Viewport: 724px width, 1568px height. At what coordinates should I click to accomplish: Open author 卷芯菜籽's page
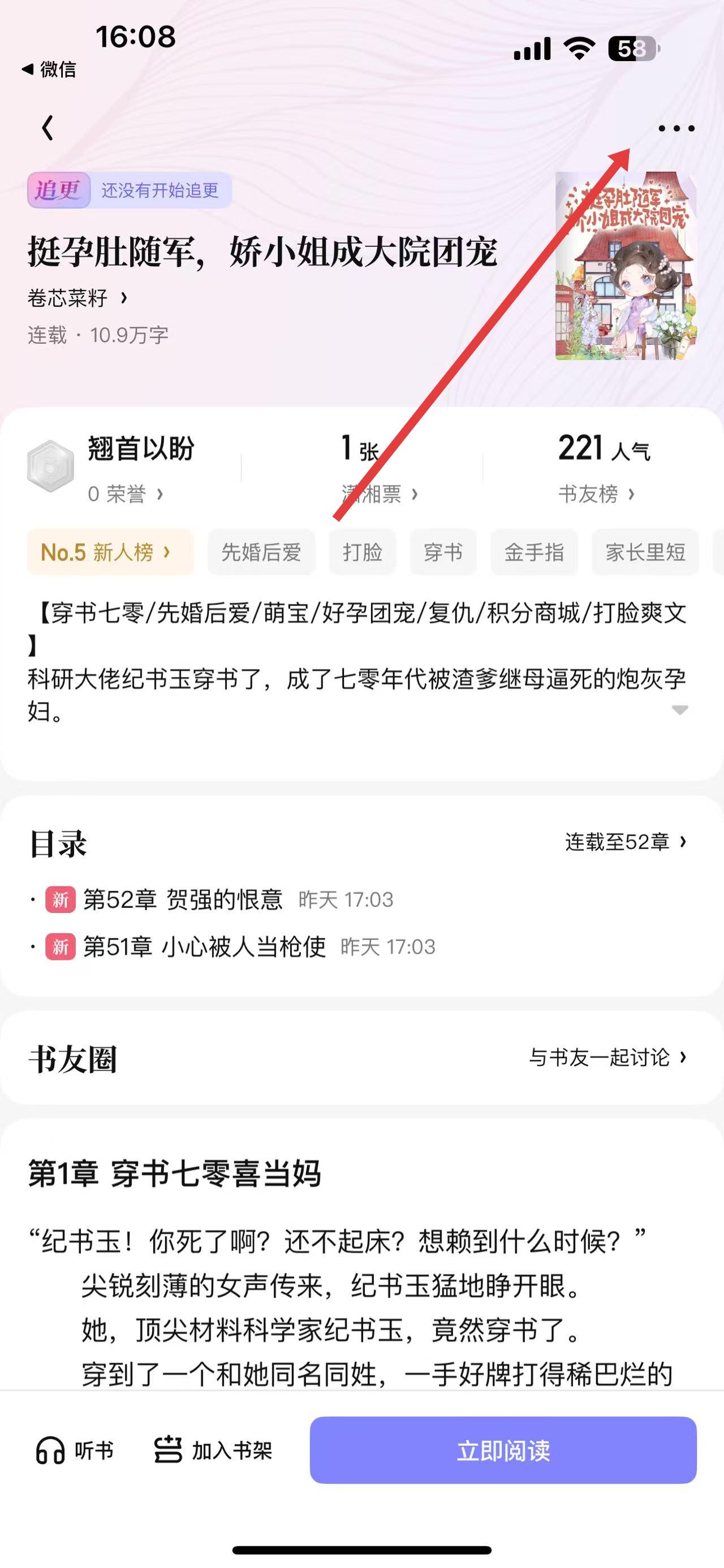pos(77,298)
